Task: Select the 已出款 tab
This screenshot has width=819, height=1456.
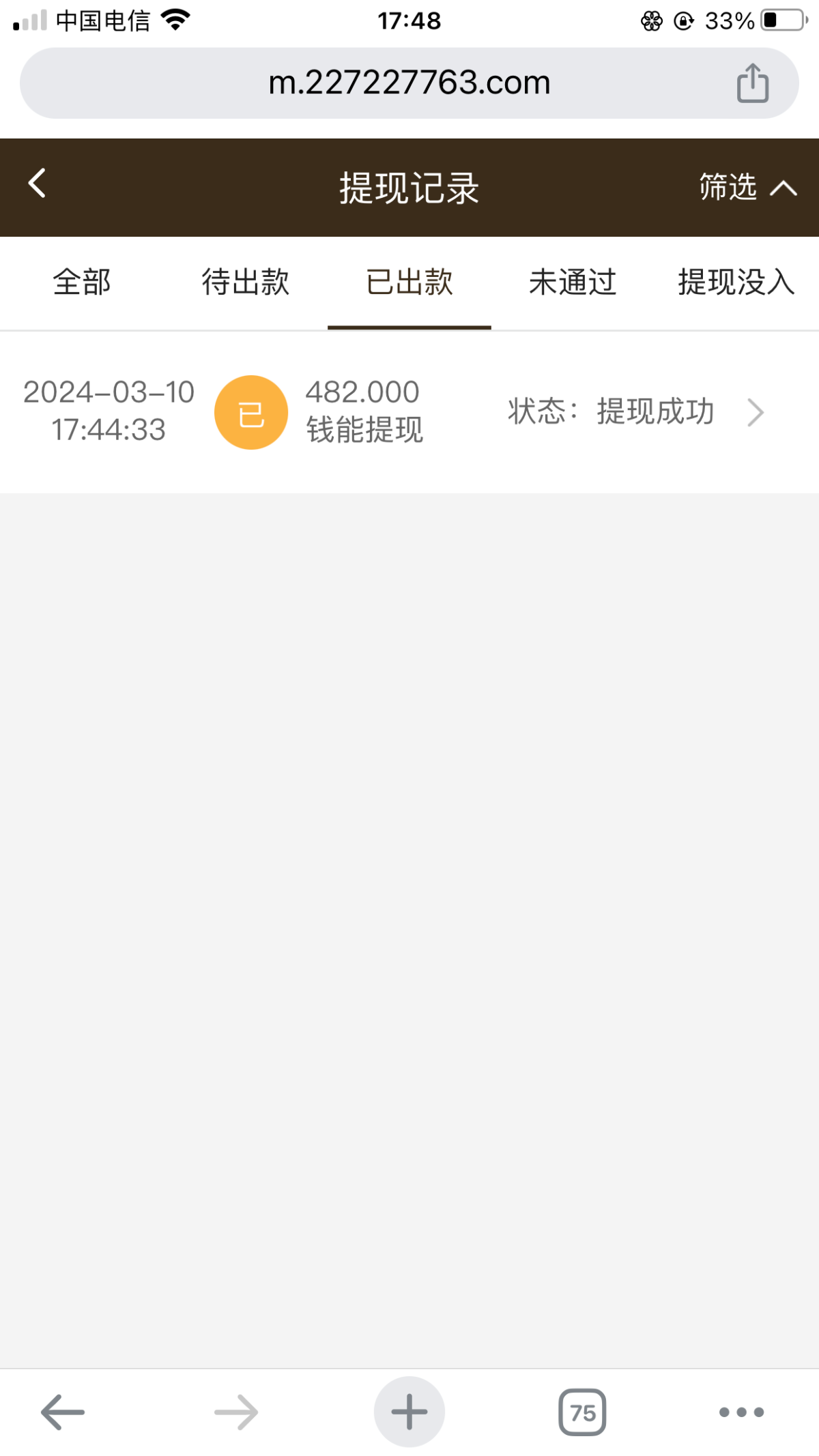Action: pyautogui.click(x=409, y=282)
